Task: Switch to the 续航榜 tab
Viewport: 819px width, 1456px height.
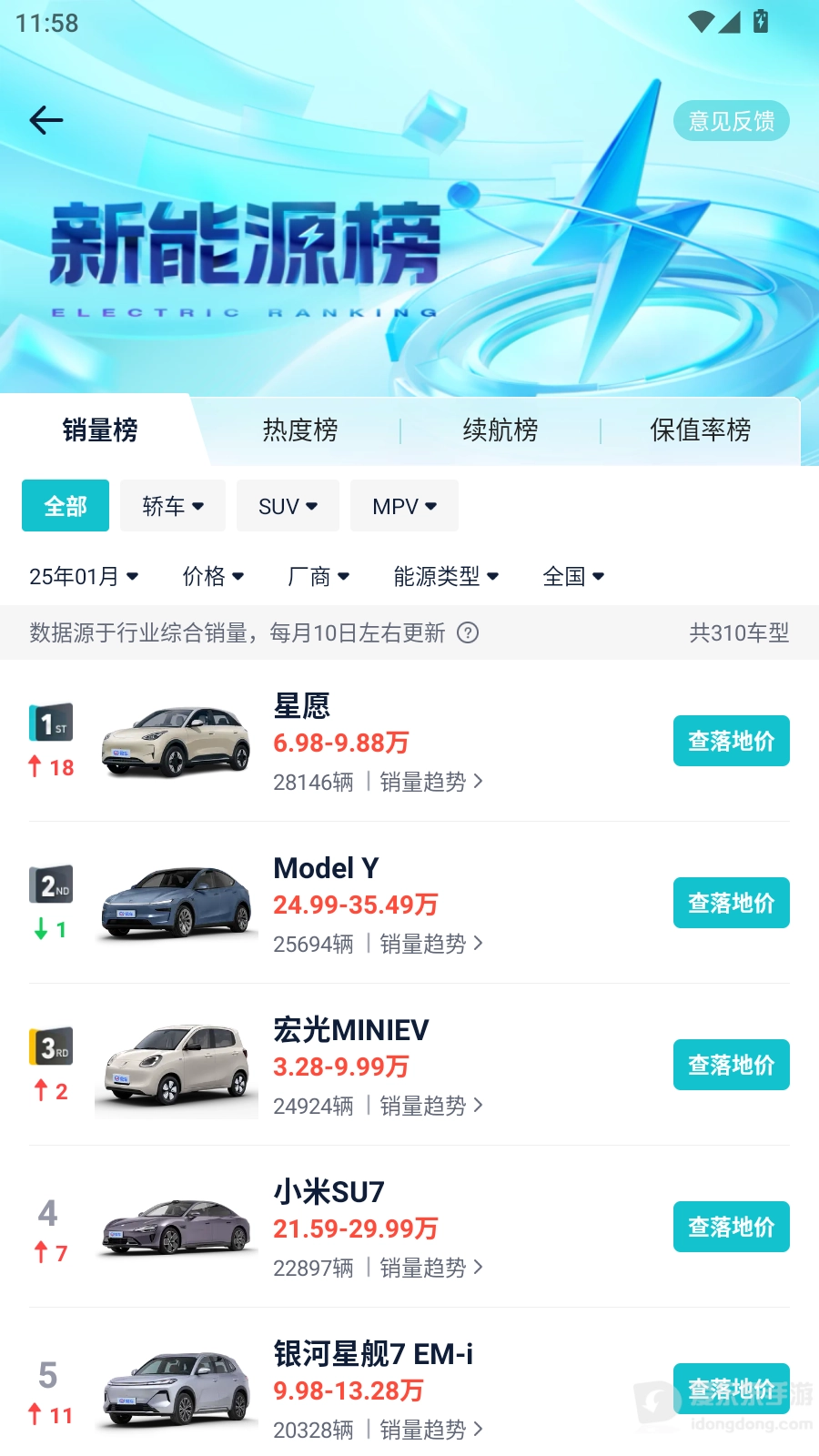Action: [500, 430]
